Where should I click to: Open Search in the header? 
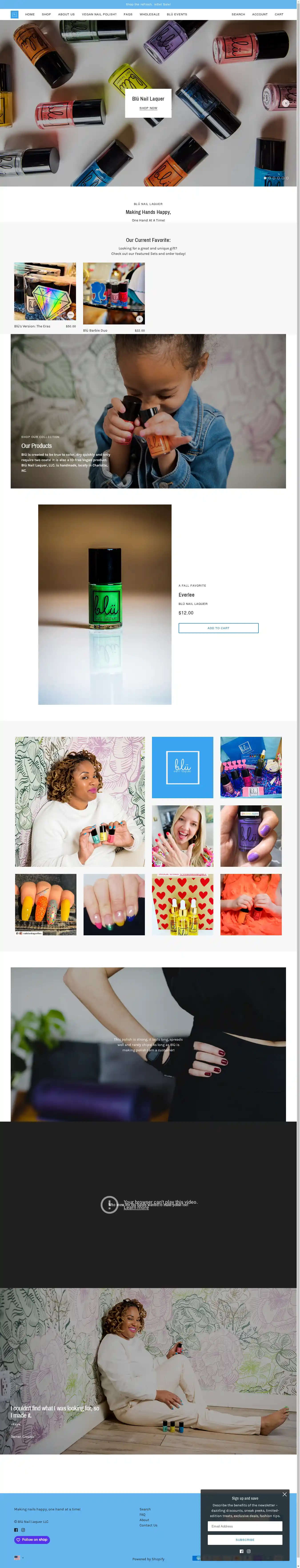[x=238, y=14]
